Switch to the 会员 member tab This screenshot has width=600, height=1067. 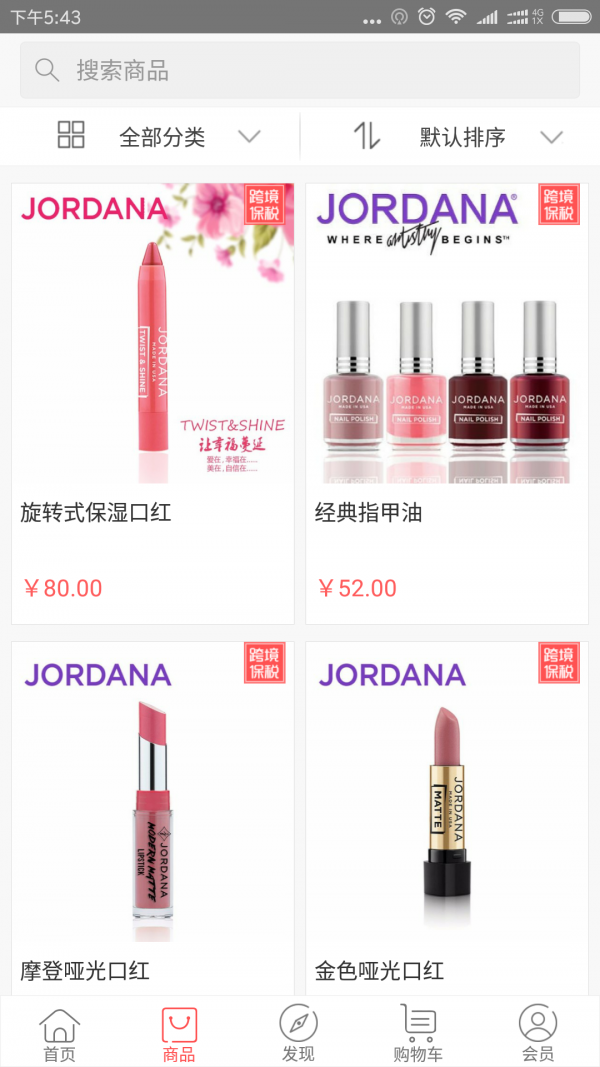[x=538, y=1034]
